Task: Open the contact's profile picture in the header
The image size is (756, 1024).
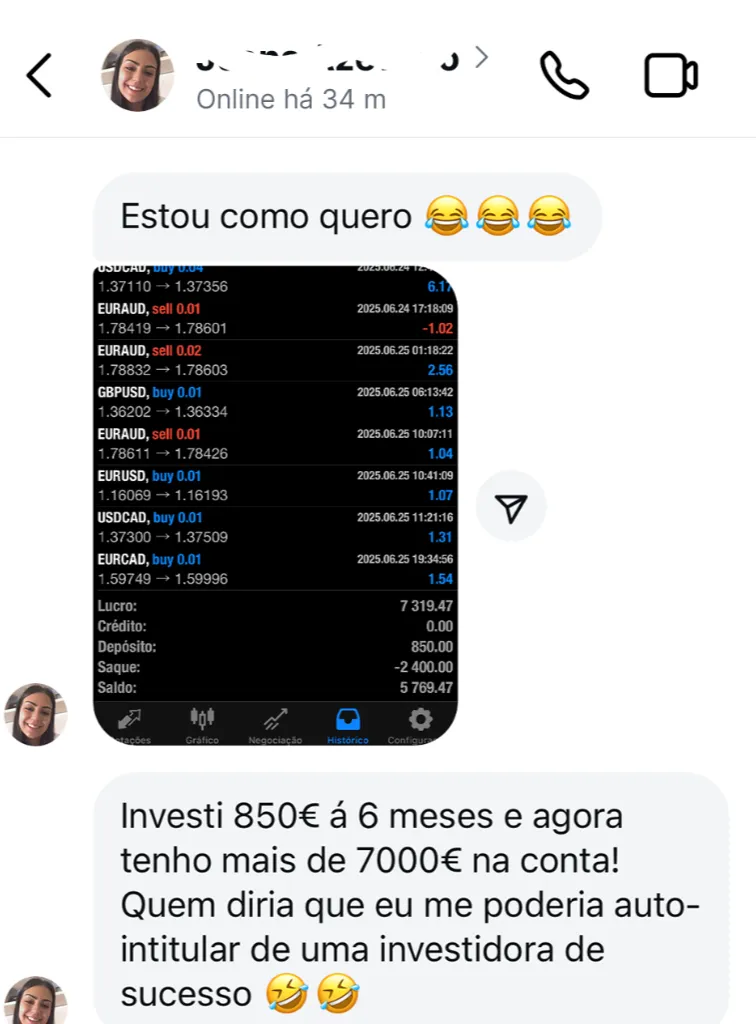Action: coord(138,75)
